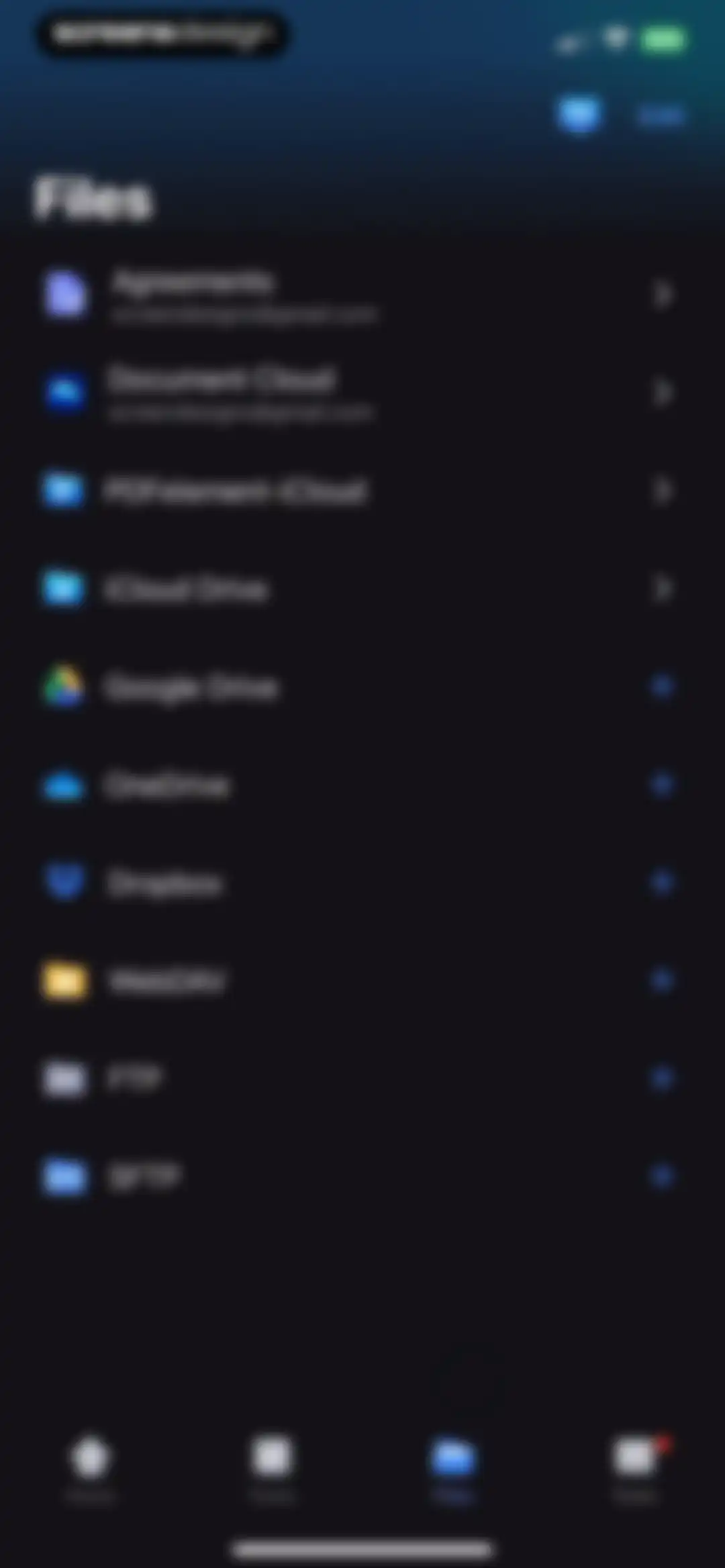Add a WebDAV connection
Image resolution: width=725 pixels, height=1568 pixels.
pyautogui.click(x=362, y=981)
